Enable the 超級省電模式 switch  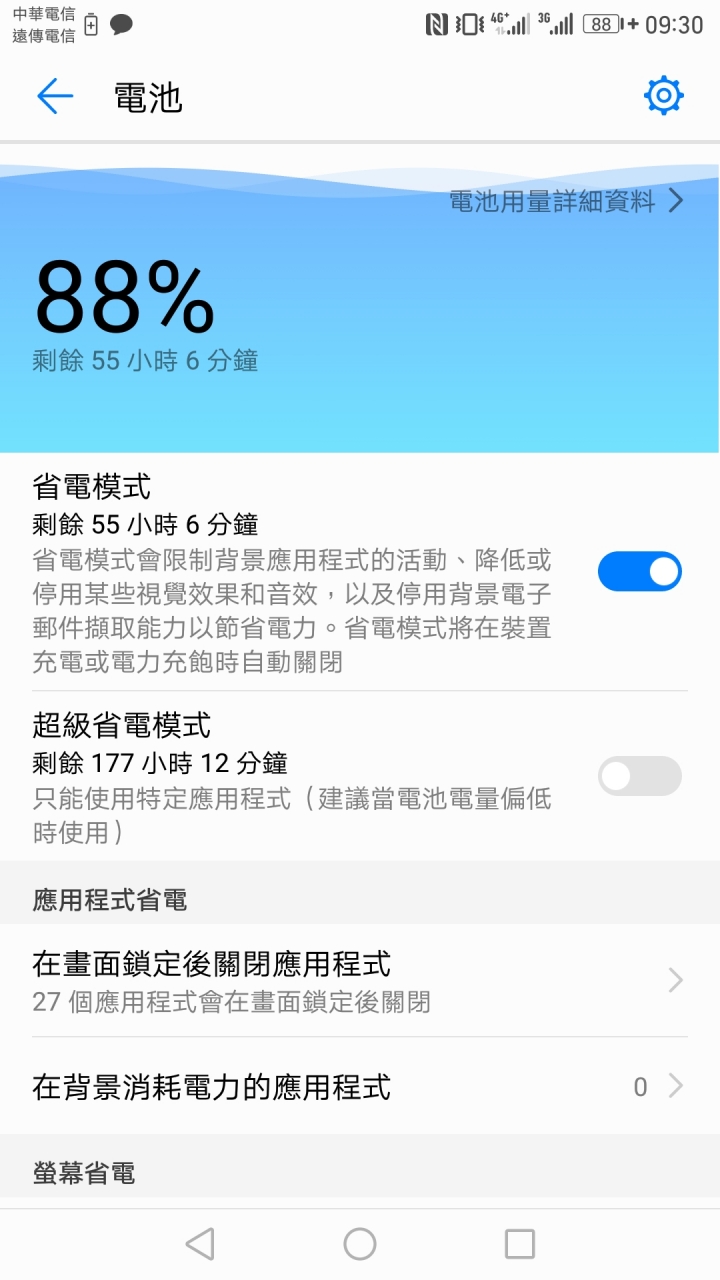point(639,776)
